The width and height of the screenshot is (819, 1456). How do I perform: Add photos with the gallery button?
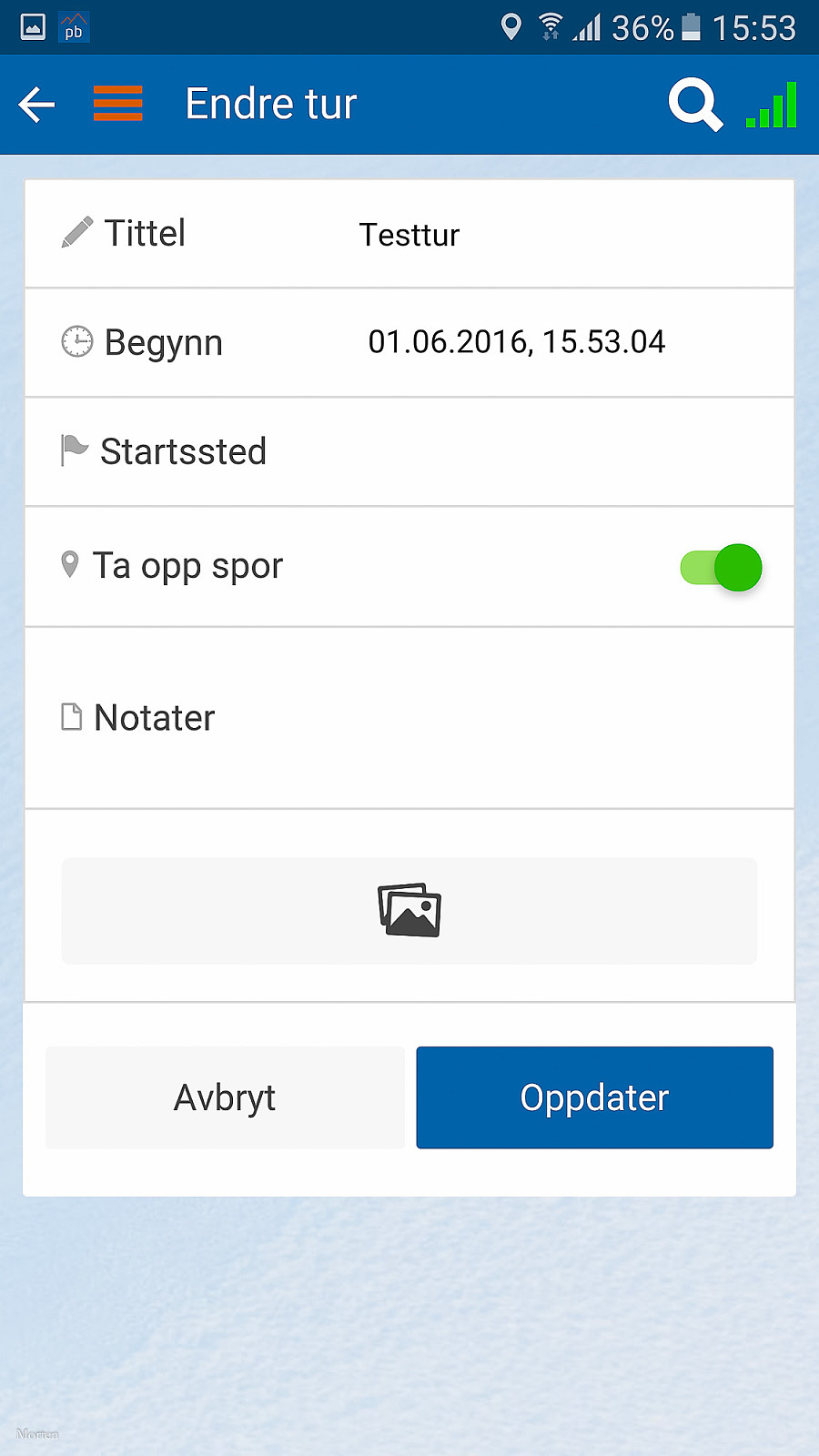coord(409,910)
